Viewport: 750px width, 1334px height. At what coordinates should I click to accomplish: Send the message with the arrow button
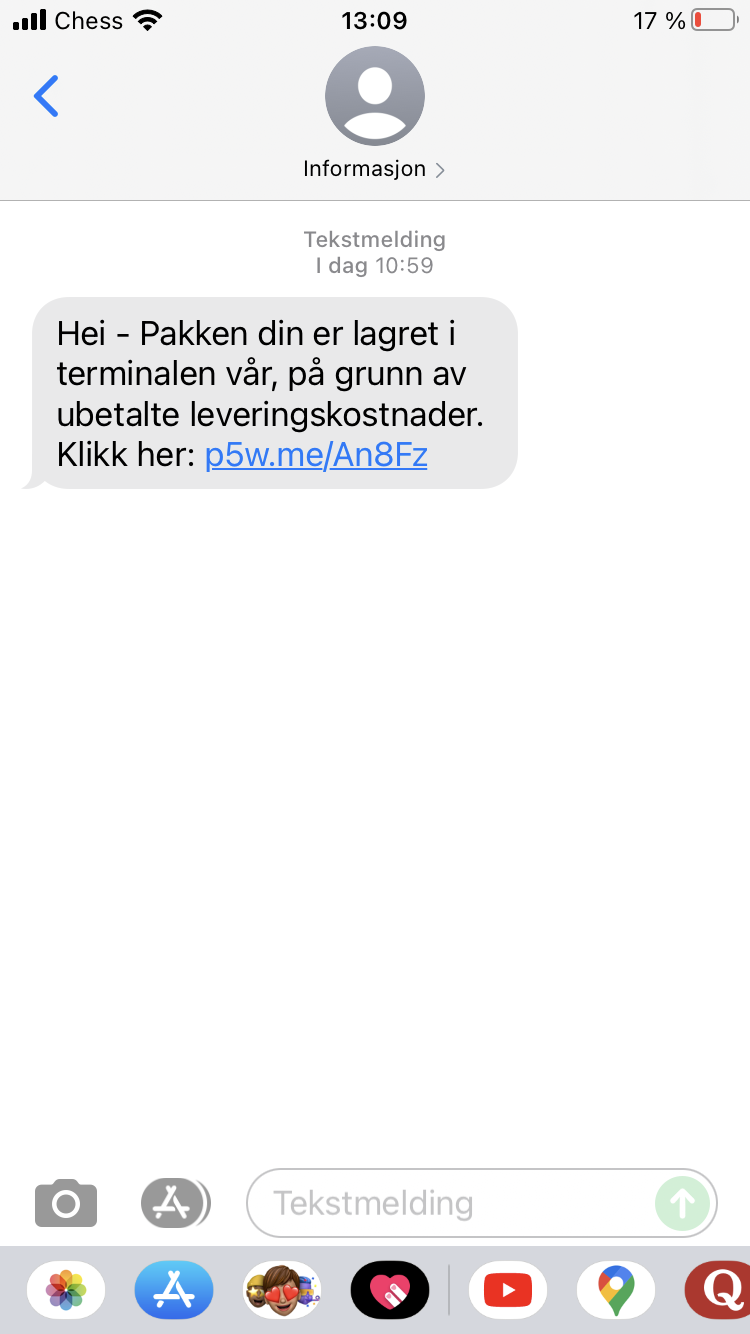pyautogui.click(x=683, y=1203)
